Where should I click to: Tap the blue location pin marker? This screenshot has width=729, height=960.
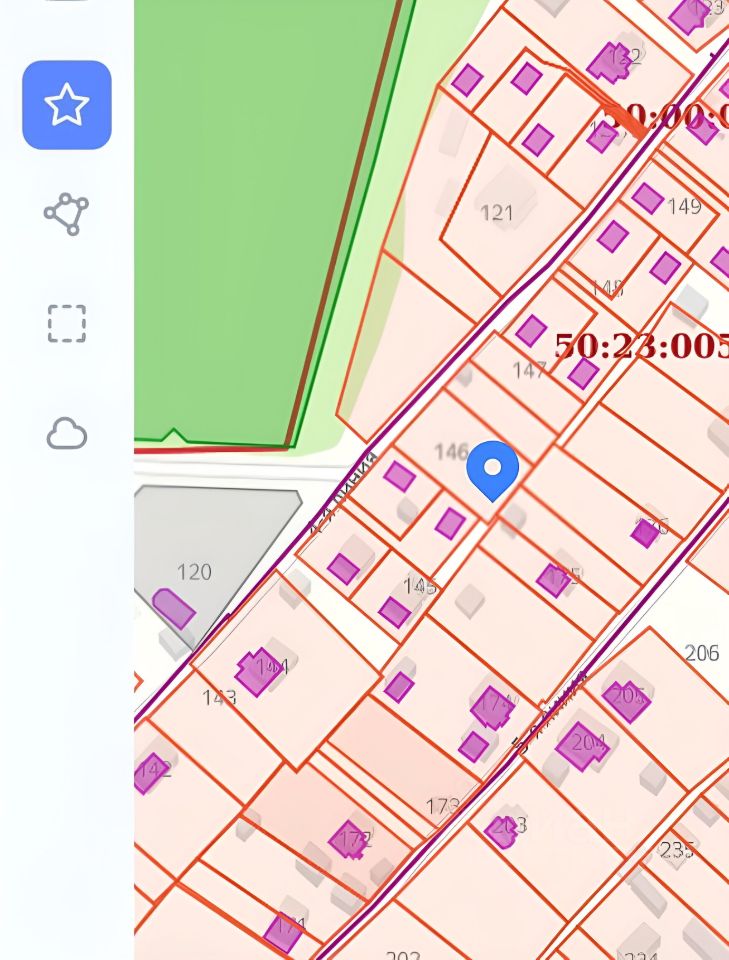[493, 469]
